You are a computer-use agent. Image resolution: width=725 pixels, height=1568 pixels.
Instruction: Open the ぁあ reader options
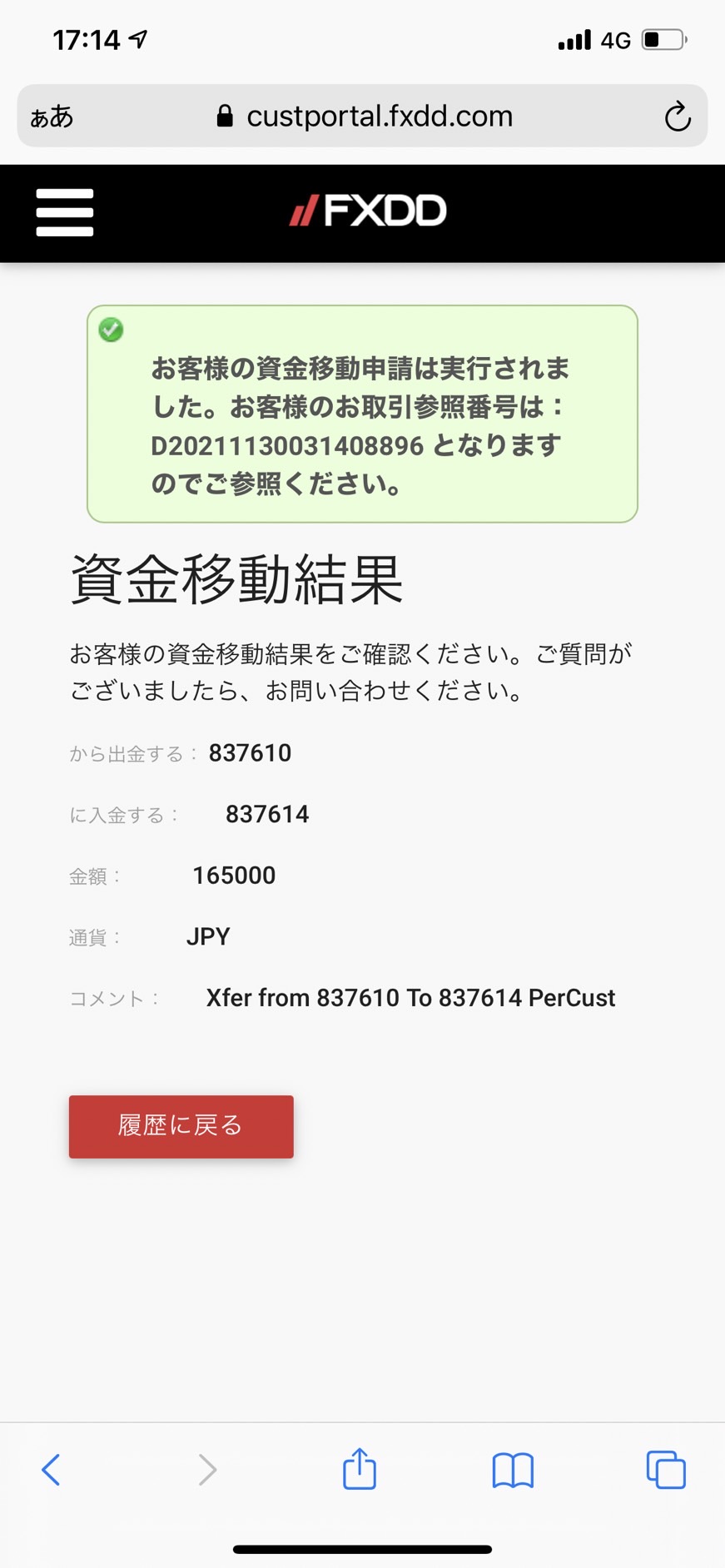[52, 117]
